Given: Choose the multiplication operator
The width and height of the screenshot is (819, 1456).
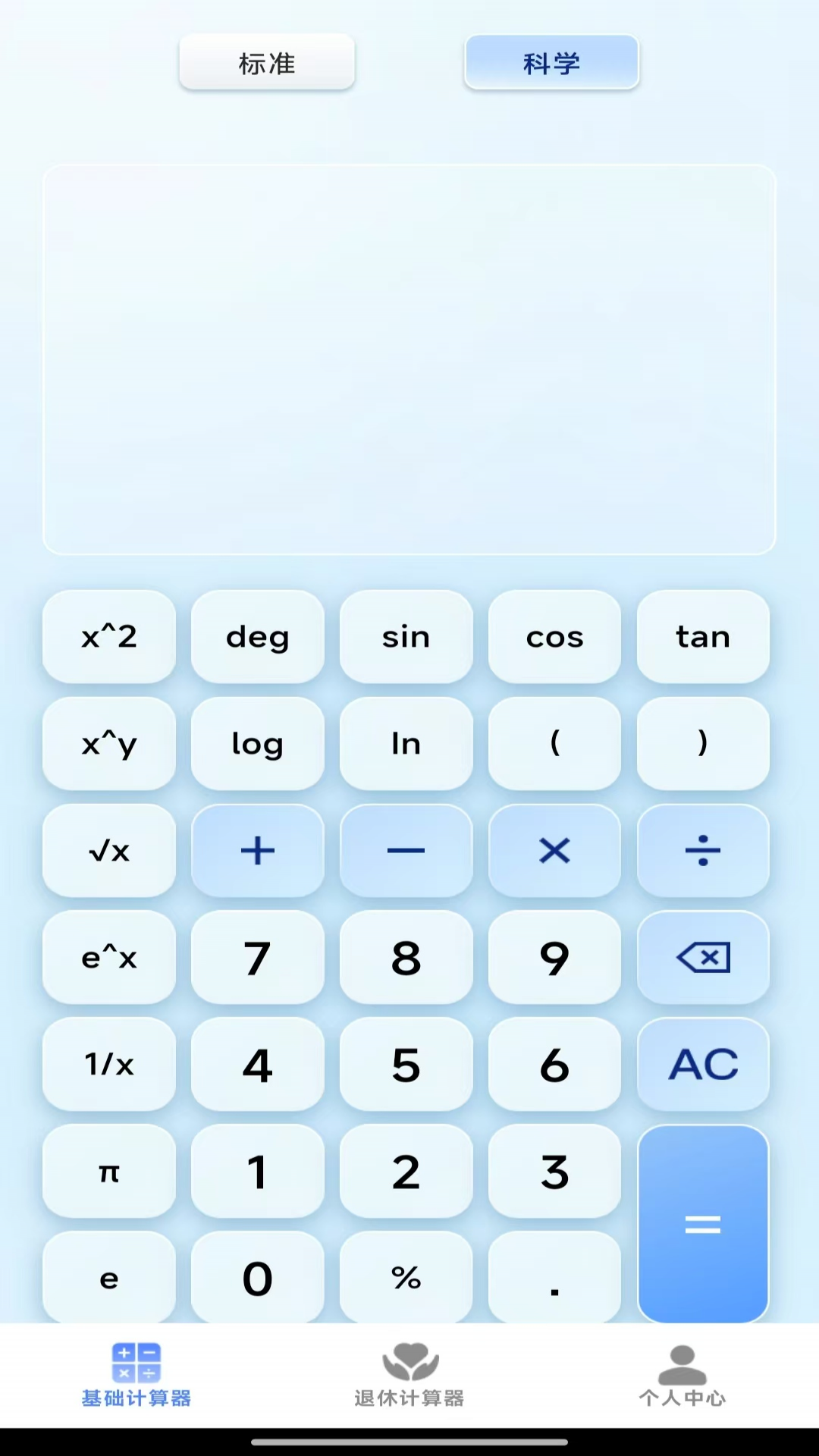Looking at the screenshot, I should pos(554,851).
